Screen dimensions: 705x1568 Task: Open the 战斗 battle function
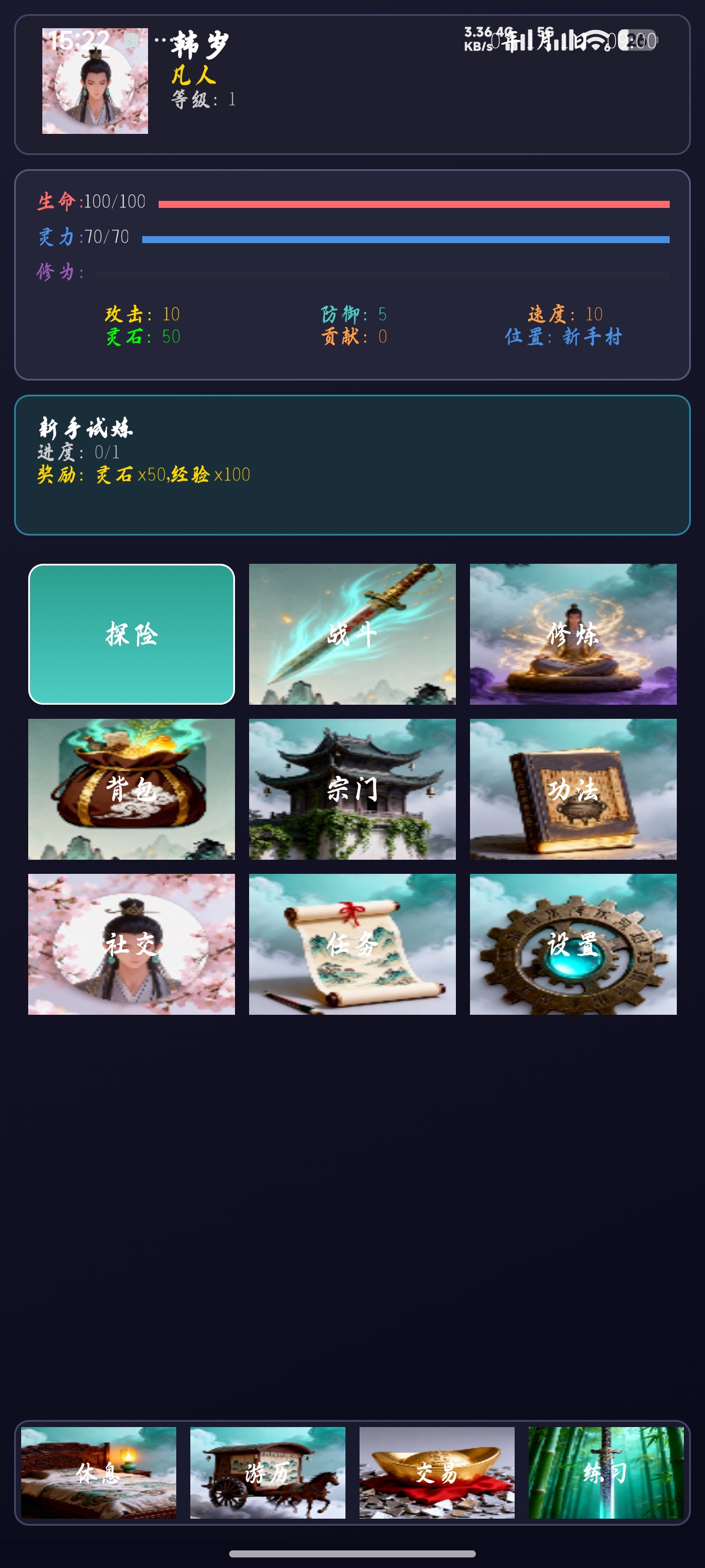[352, 634]
